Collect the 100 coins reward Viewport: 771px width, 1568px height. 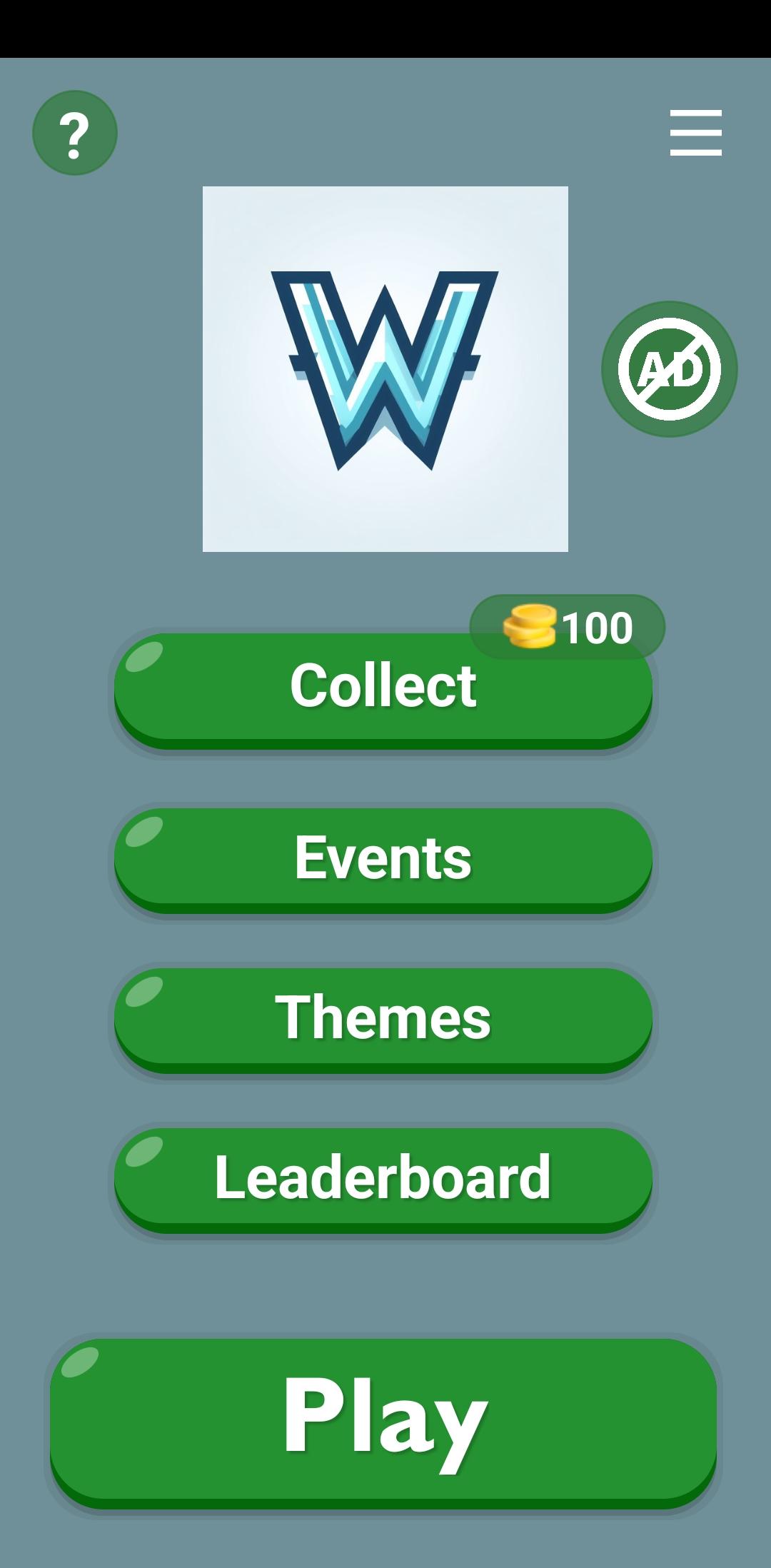383,687
